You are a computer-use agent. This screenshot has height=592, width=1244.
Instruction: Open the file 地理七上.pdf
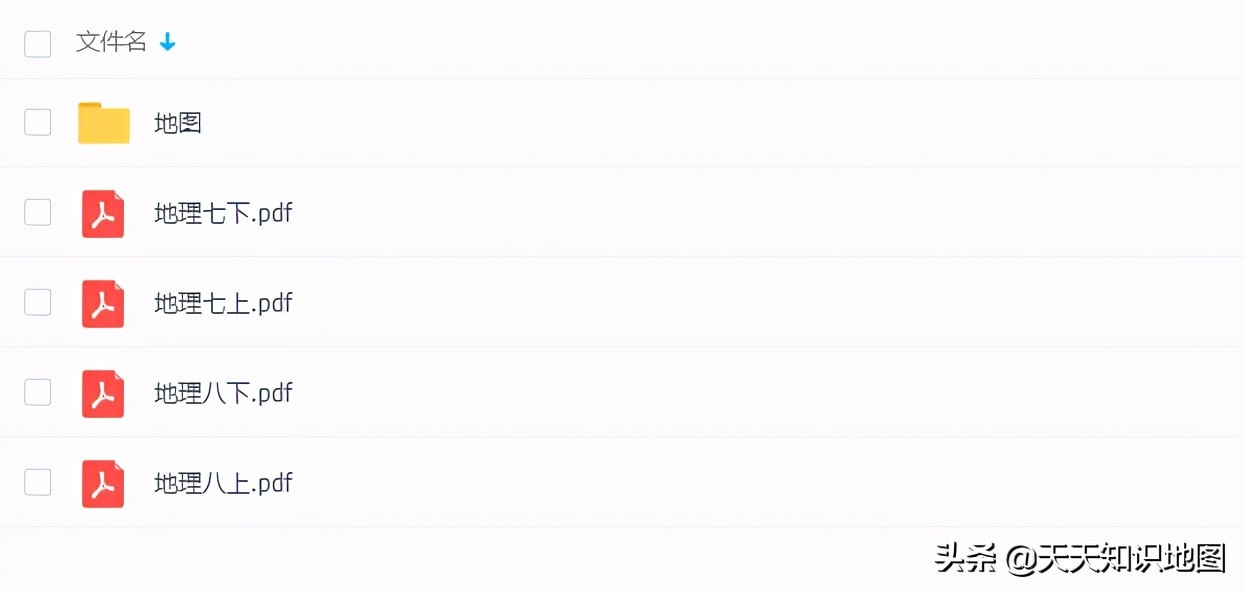click(223, 303)
